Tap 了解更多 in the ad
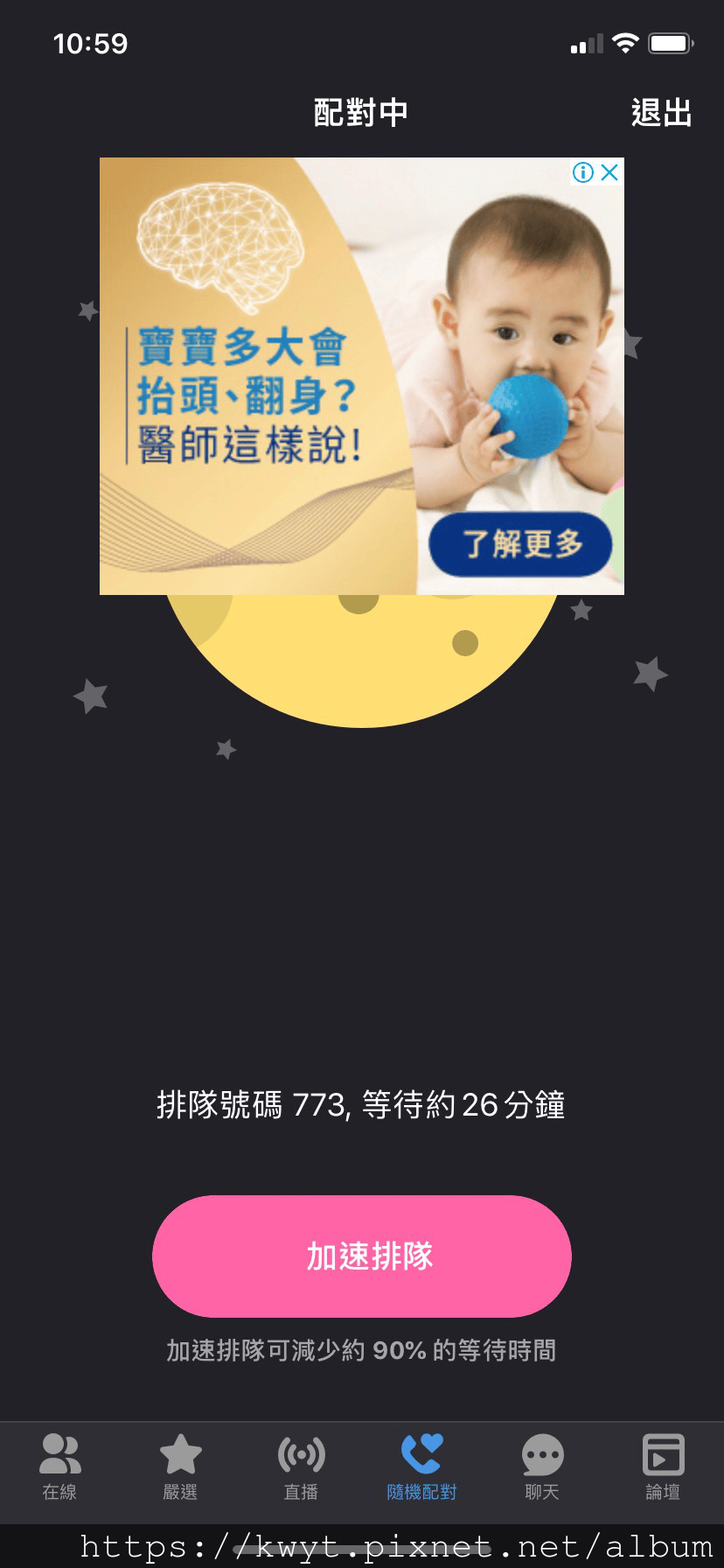The height and width of the screenshot is (1568, 724). coord(521,543)
